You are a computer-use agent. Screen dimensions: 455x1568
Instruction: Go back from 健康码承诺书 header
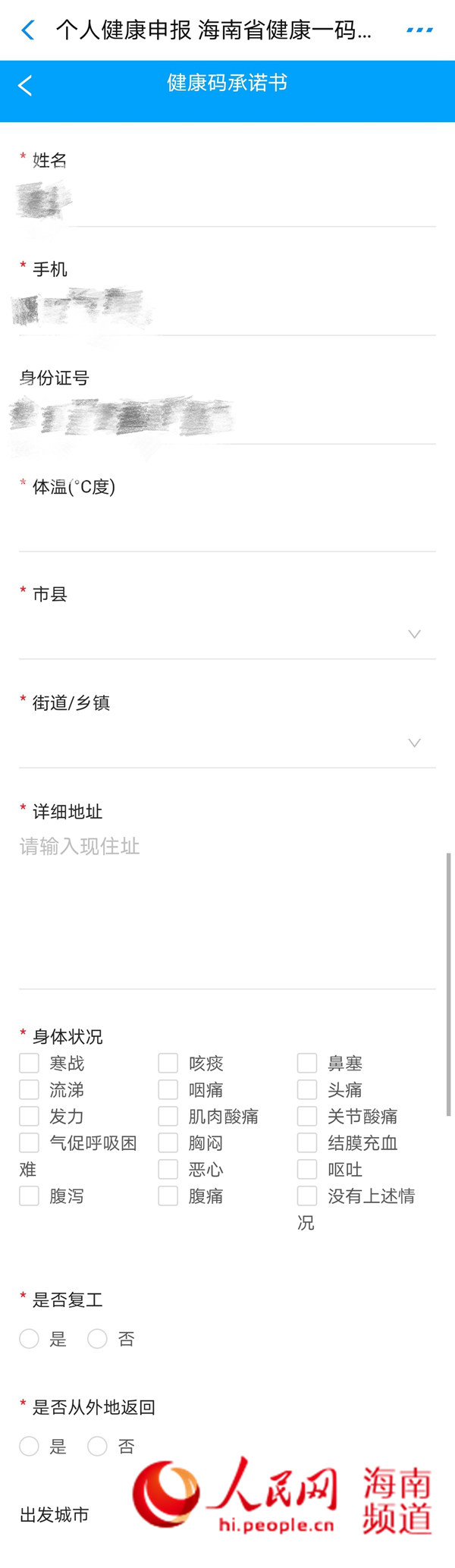coord(25,86)
